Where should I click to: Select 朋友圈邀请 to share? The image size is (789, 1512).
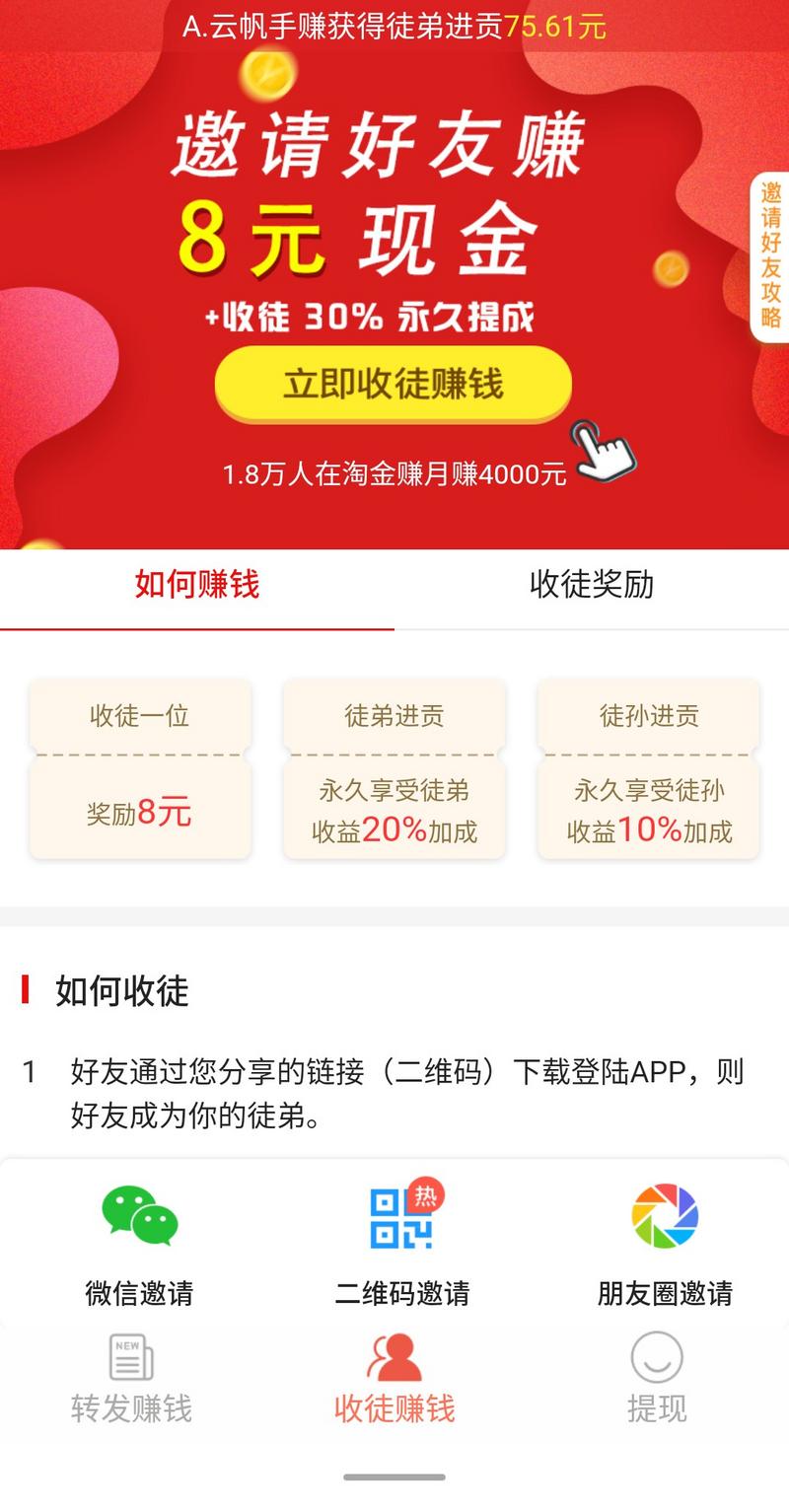pos(665,1243)
